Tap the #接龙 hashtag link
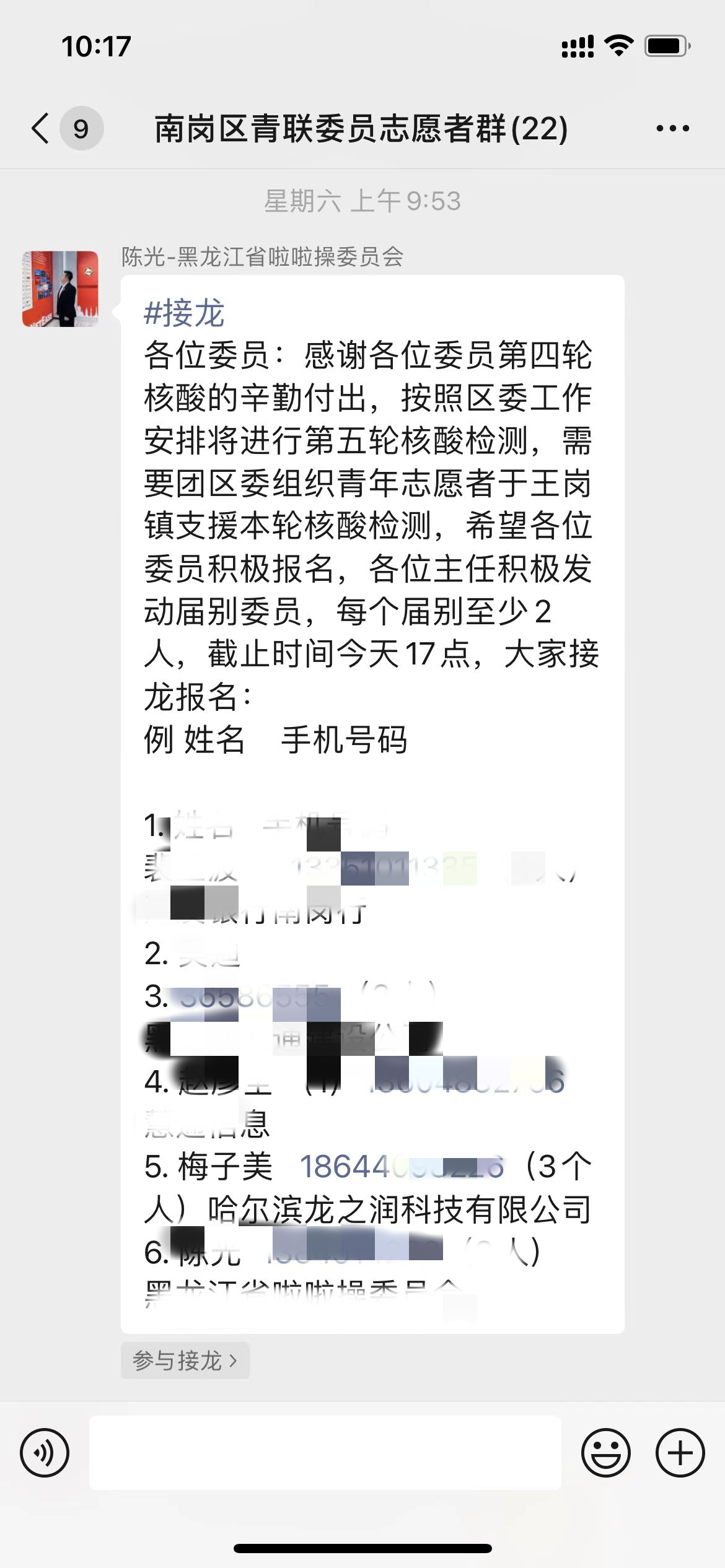The image size is (725, 1568). [184, 313]
